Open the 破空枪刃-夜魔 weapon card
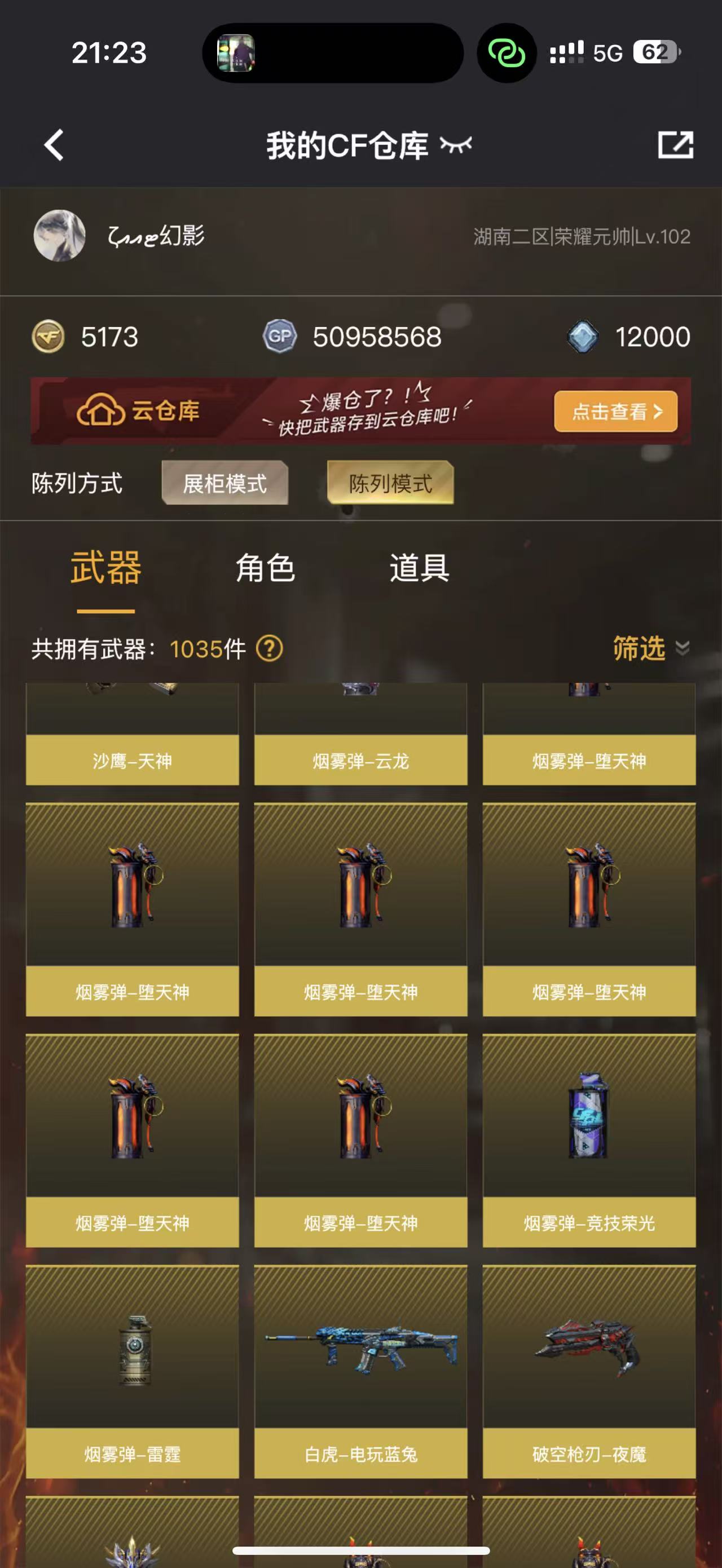722x1568 pixels. [589, 1370]
